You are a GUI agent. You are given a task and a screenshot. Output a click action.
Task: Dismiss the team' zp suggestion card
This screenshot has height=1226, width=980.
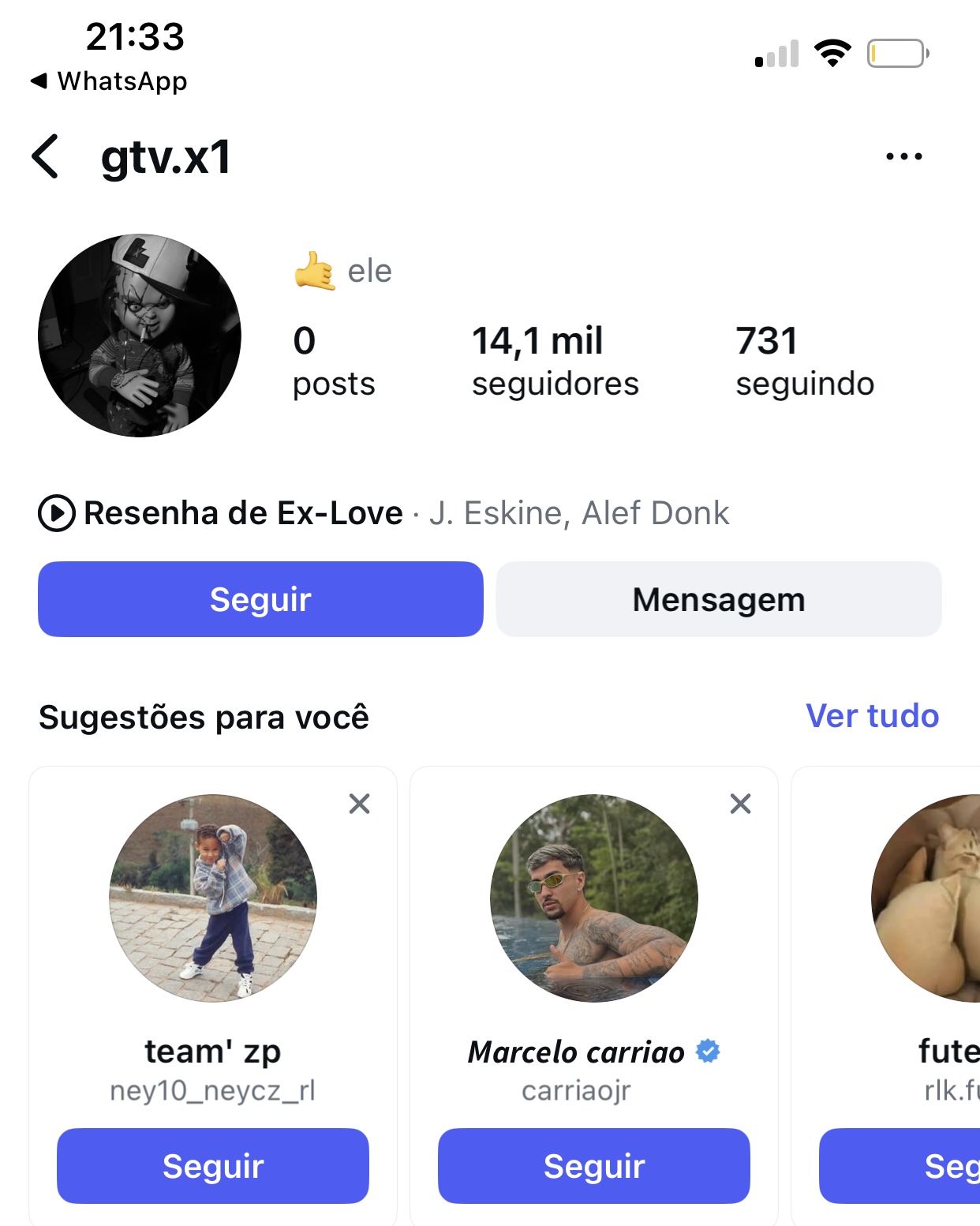(360, 804)
